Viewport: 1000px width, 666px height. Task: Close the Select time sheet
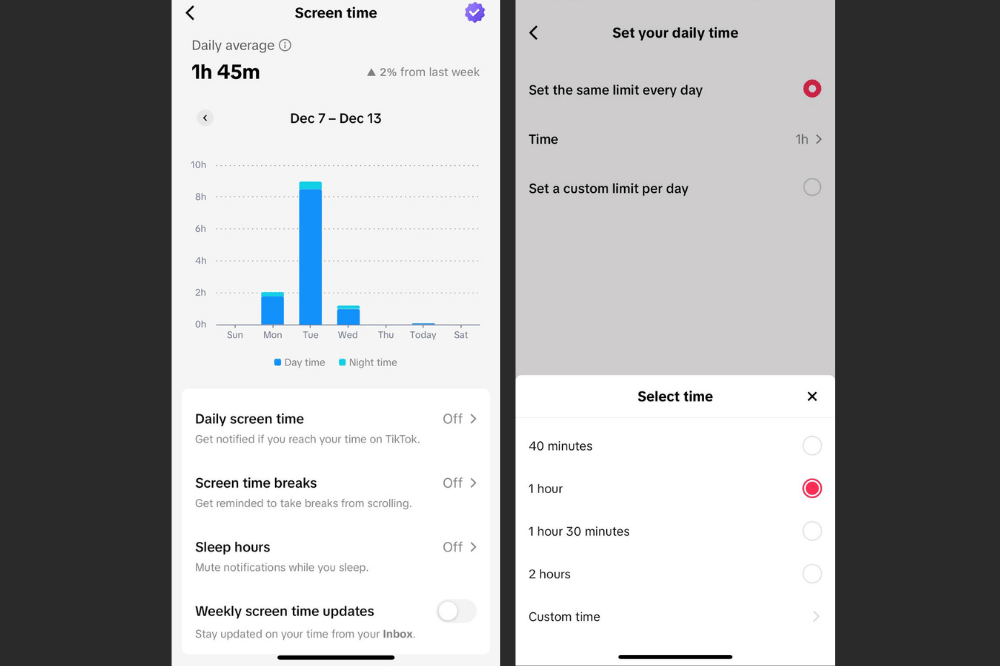812,397
